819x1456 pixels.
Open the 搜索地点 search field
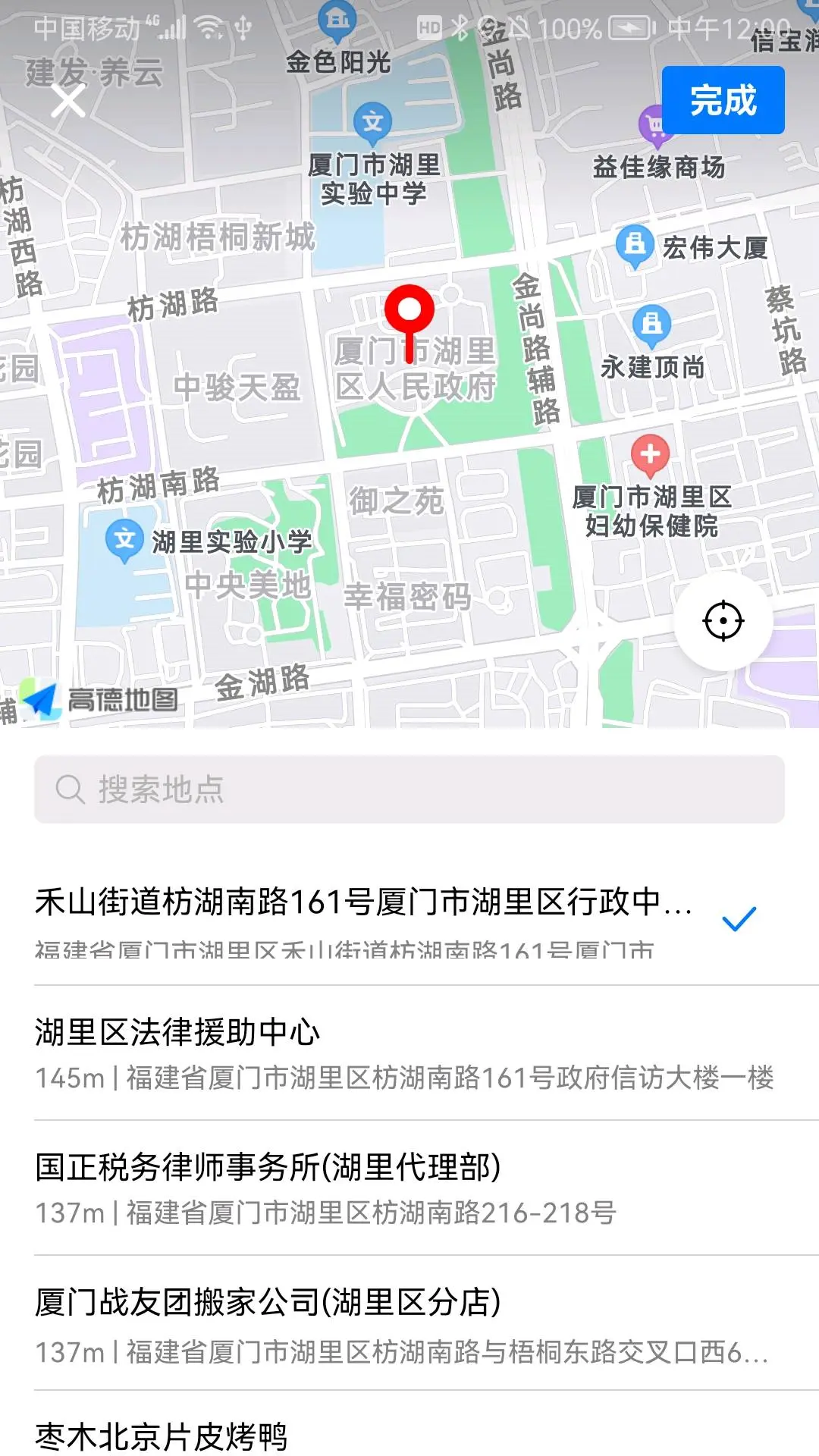coord(409,789)
